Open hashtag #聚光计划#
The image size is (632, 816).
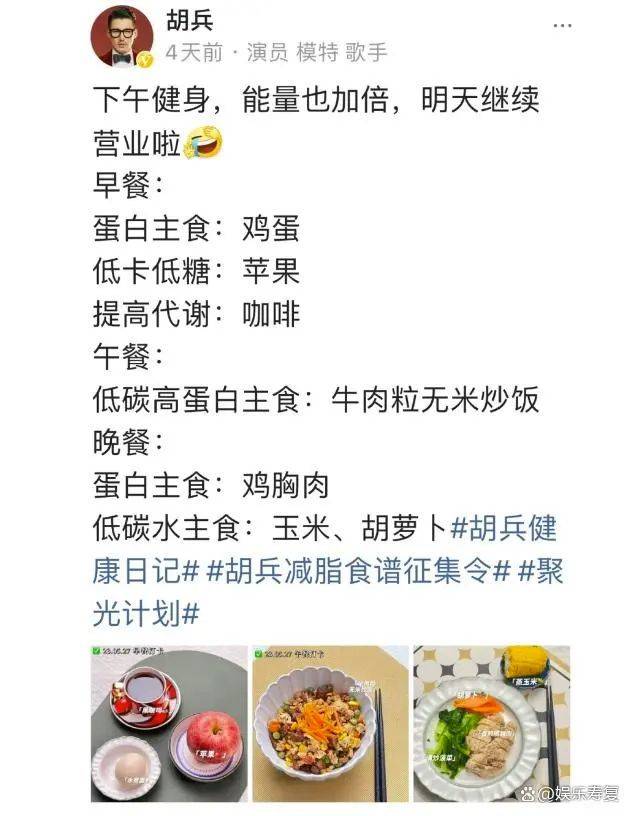coord(146,613)
